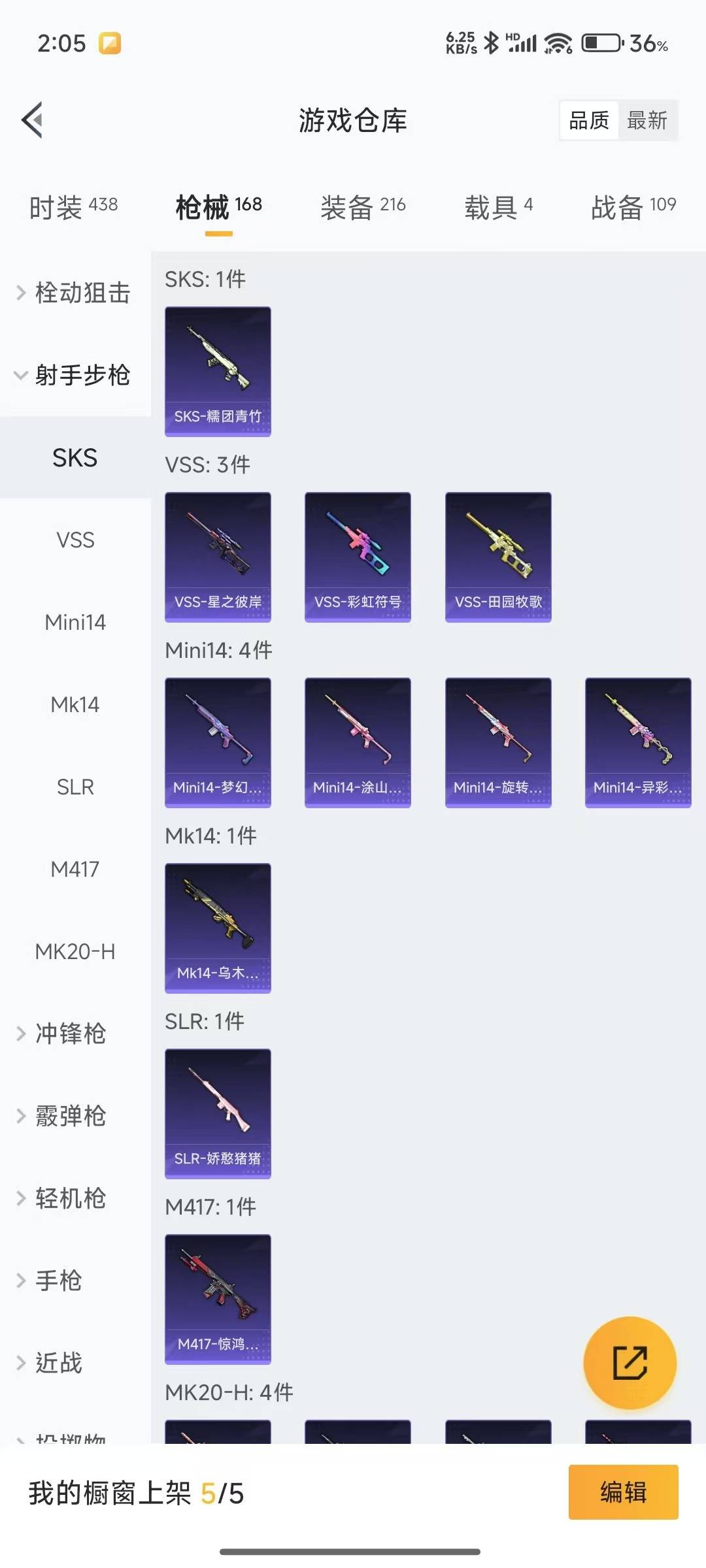Tap the orange share floating button
Image resolution: width=706 pixels, height=1568 pixels.
[x=630, y=1363]
